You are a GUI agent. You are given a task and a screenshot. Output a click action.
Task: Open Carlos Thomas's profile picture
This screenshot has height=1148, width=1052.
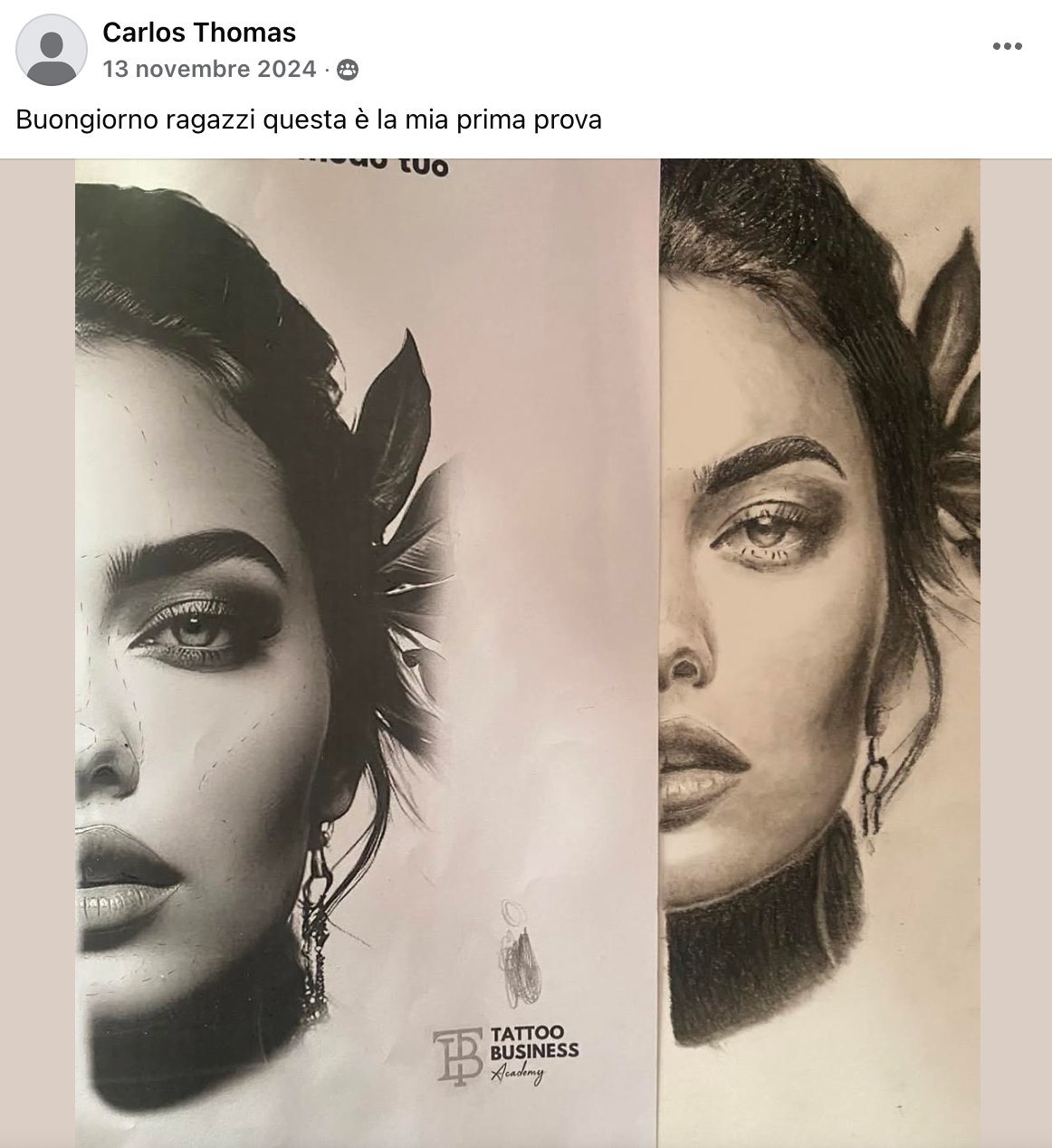pos(52,51)
